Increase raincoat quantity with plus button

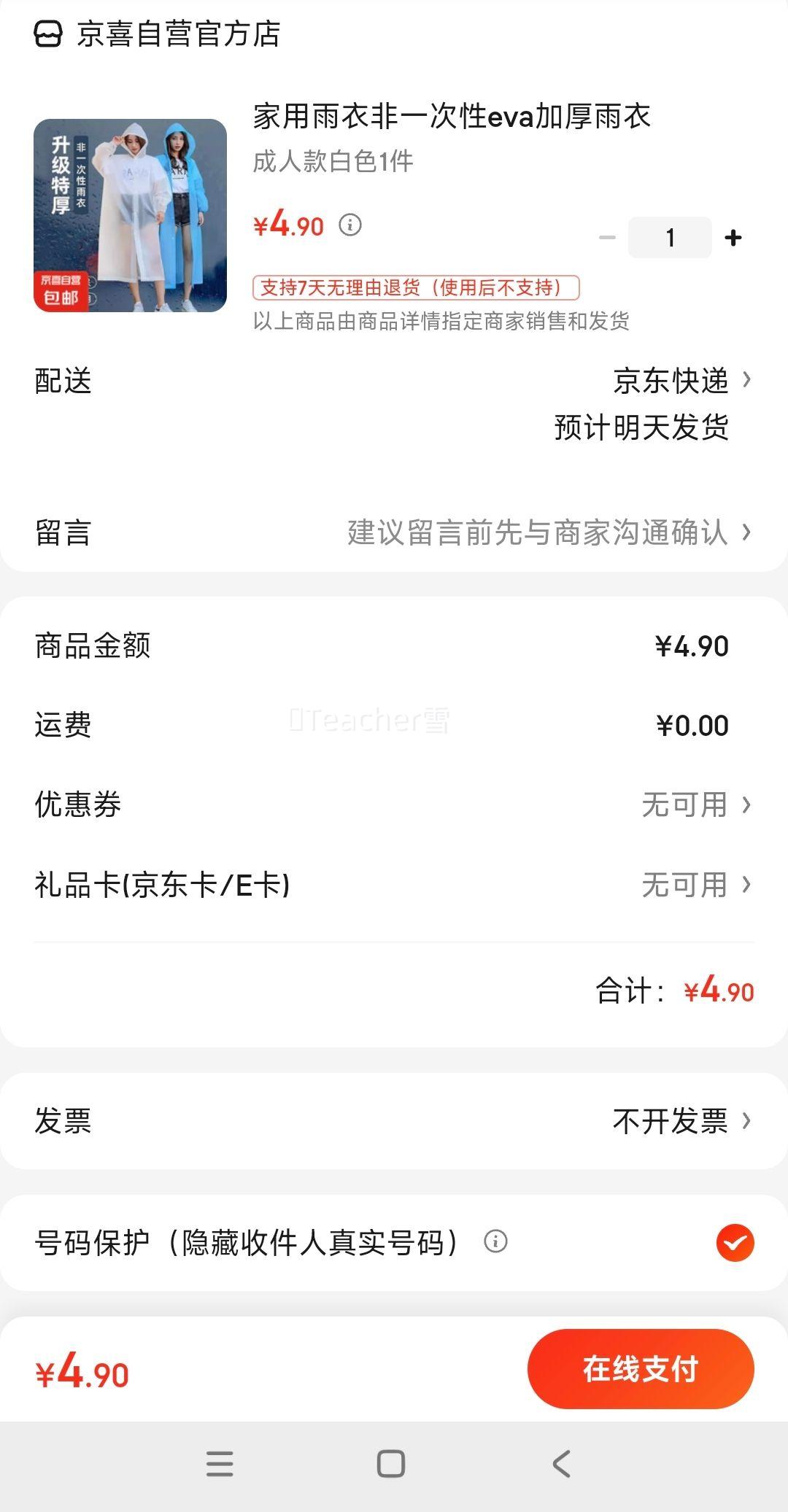[x=733, y=238]
